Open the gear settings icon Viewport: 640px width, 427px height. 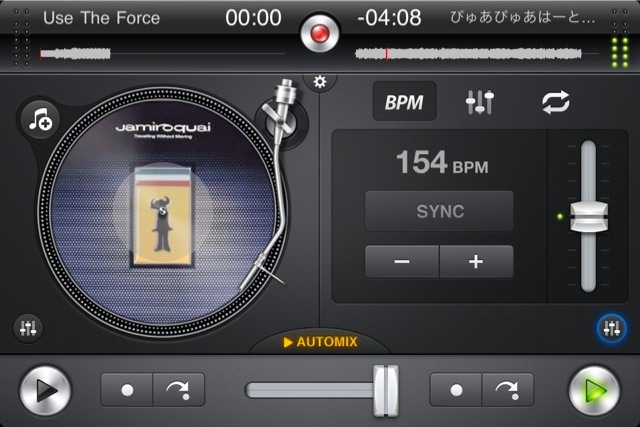(x=320, y=81)
